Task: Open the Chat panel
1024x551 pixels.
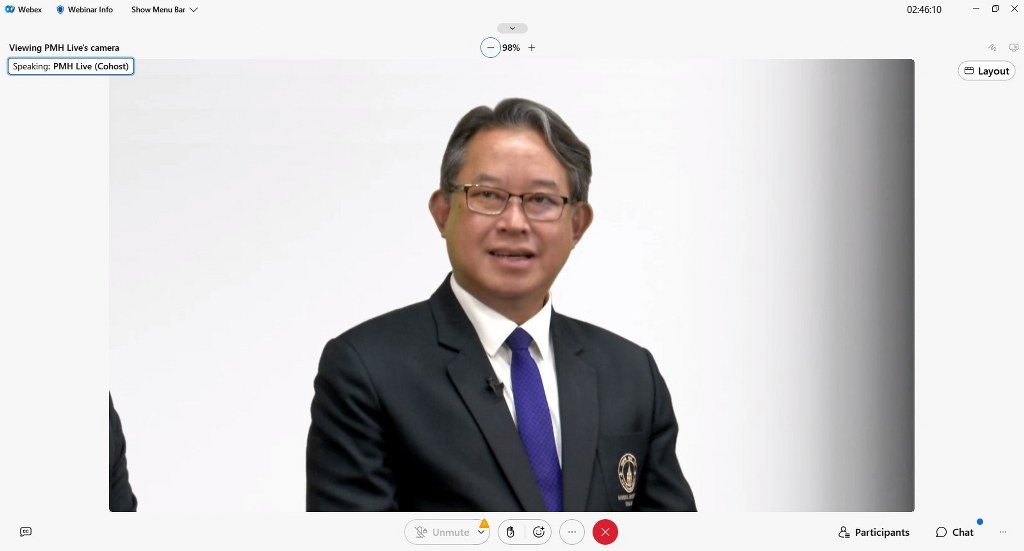Action: (954, 532)
